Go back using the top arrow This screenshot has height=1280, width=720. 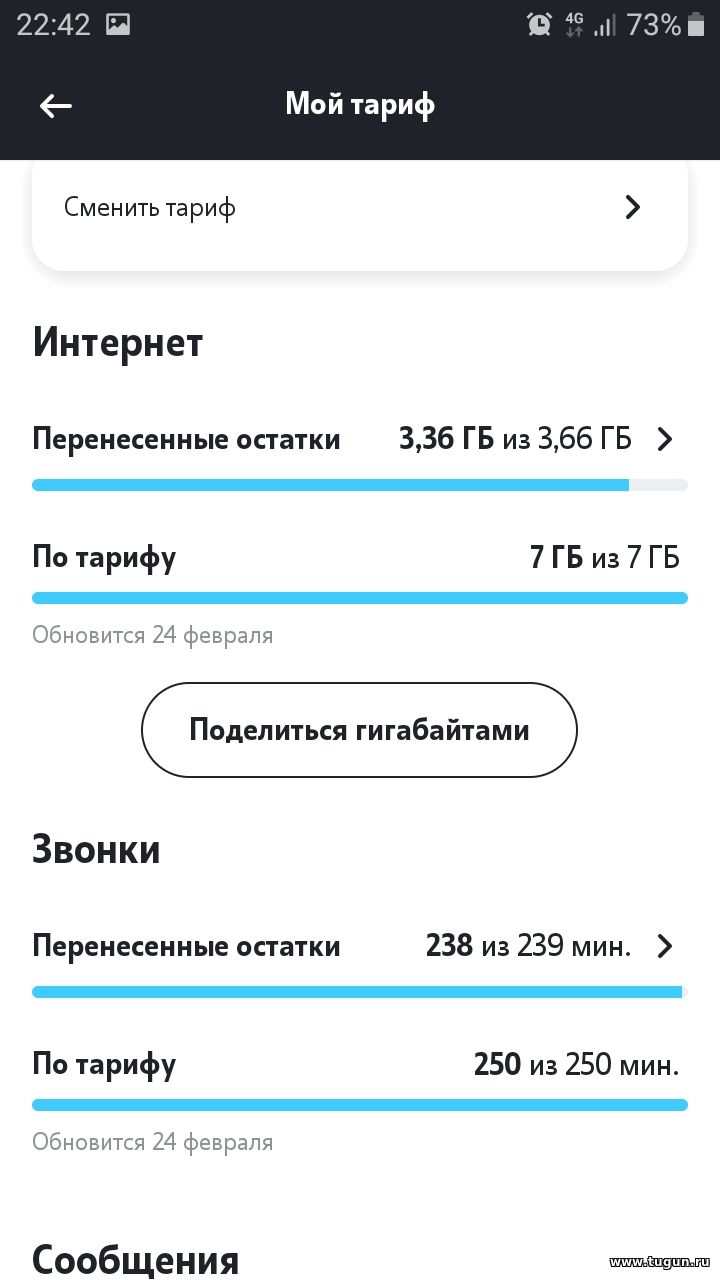click(56, 105)
